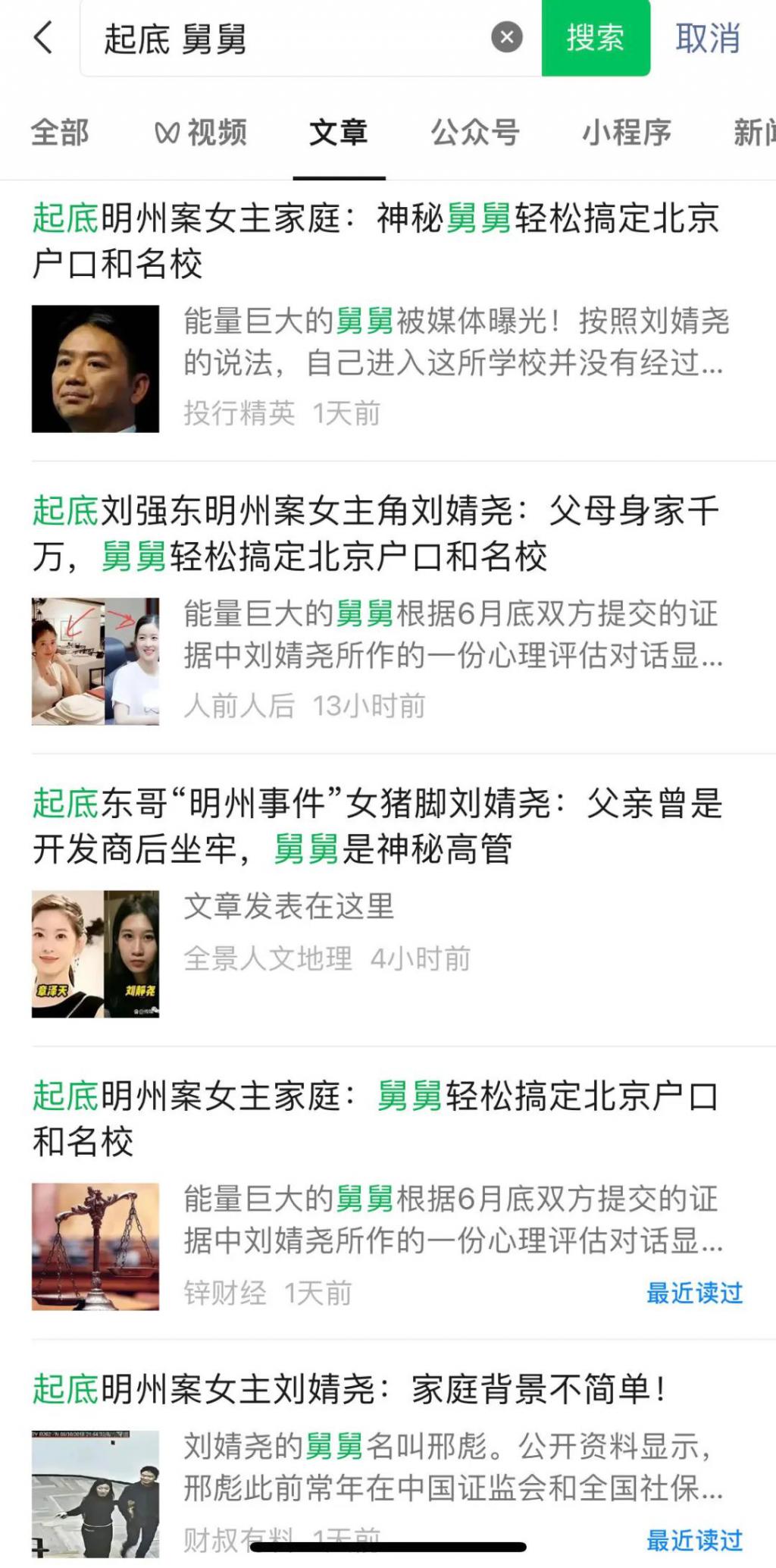
Task: Tap the search field containing 起底 舅舅
Action: (288, 39)
